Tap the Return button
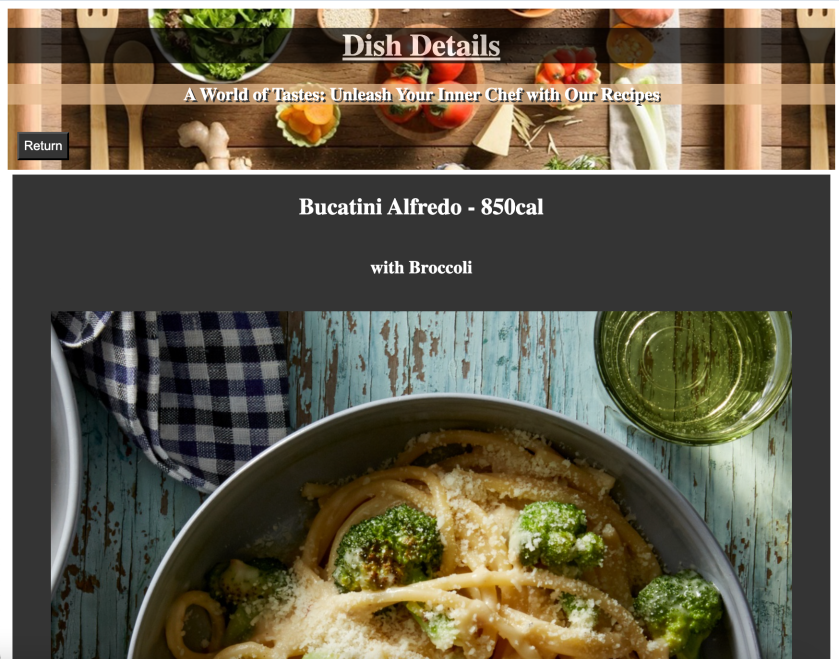839x659 pixels. [43, 146]
